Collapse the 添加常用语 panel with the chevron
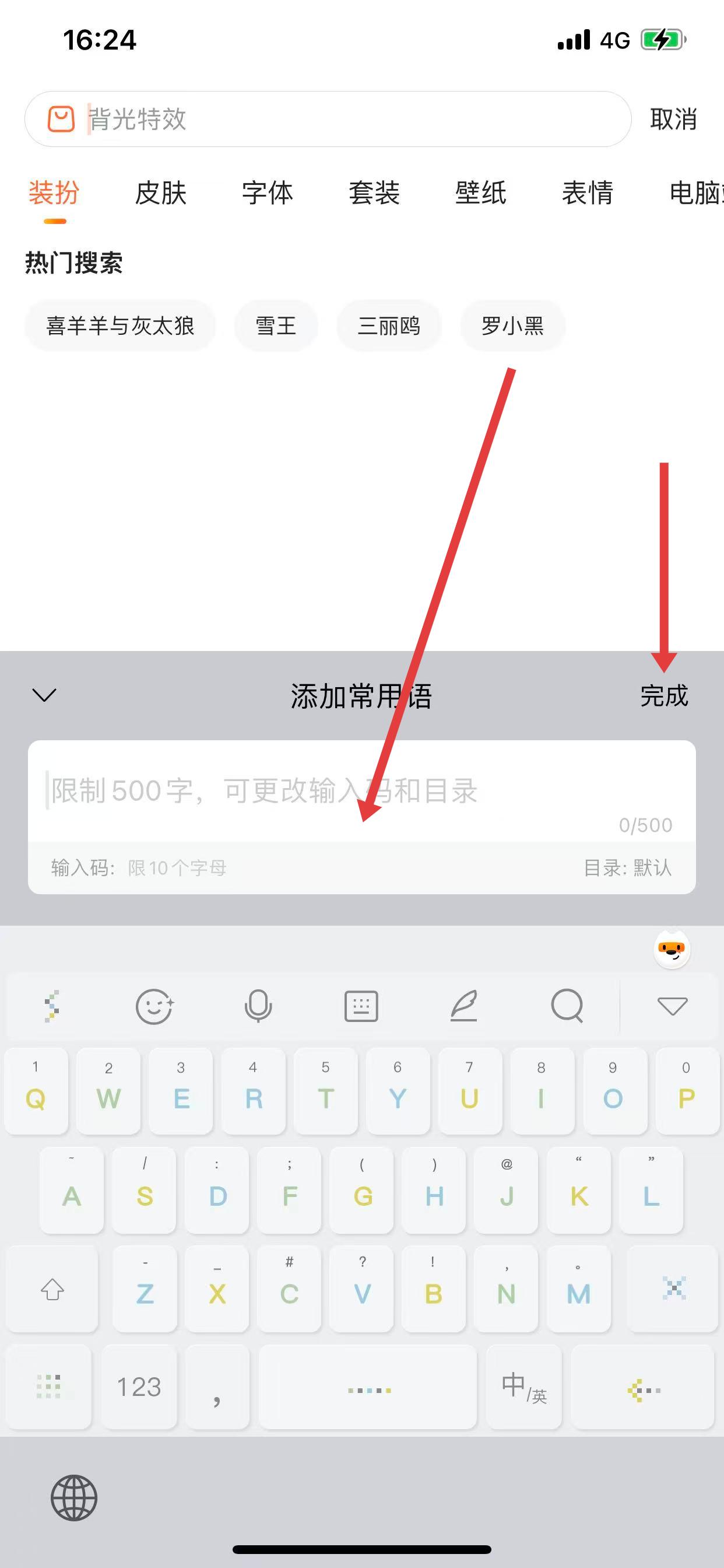This screenshot has height=1568, width=724. point(44,695)
